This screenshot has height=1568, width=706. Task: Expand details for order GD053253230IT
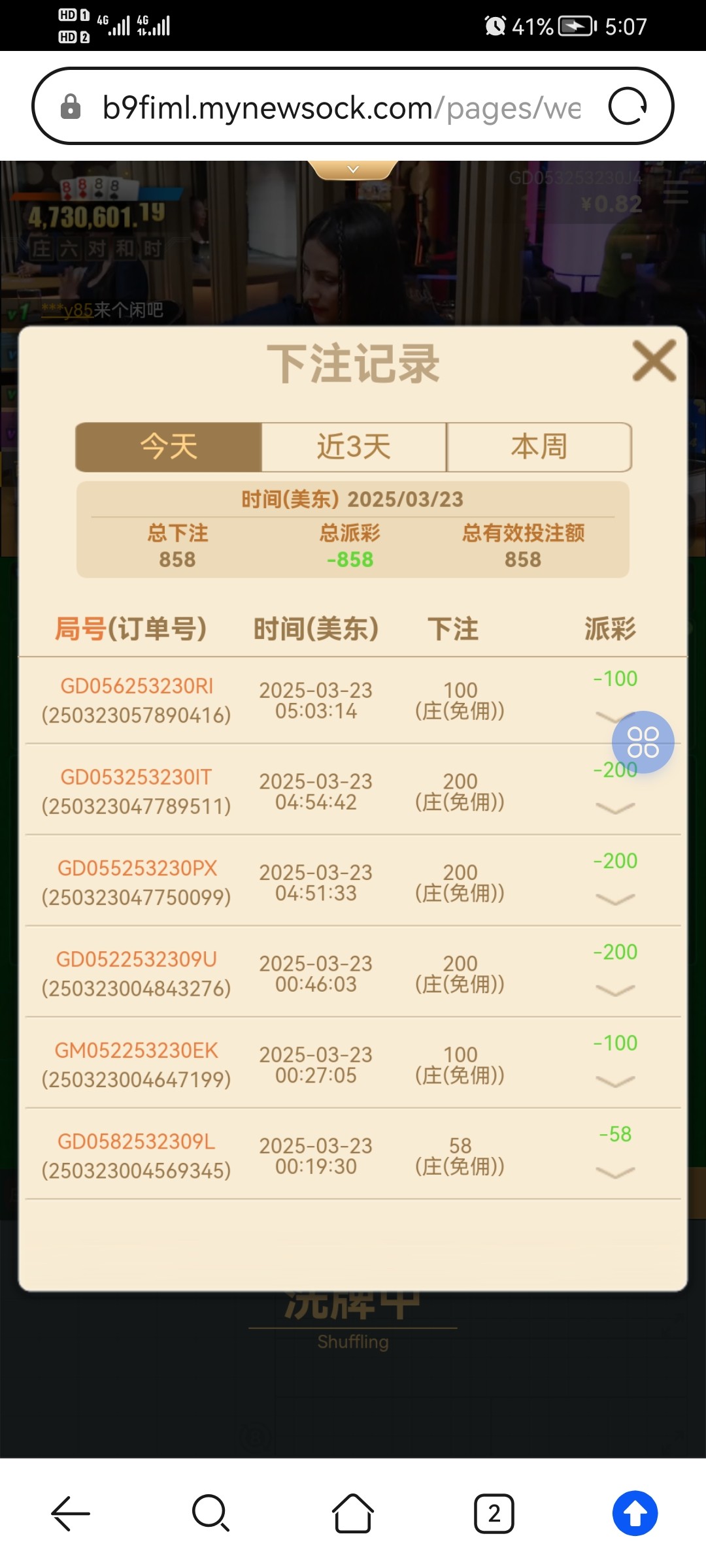coord(615,809)
